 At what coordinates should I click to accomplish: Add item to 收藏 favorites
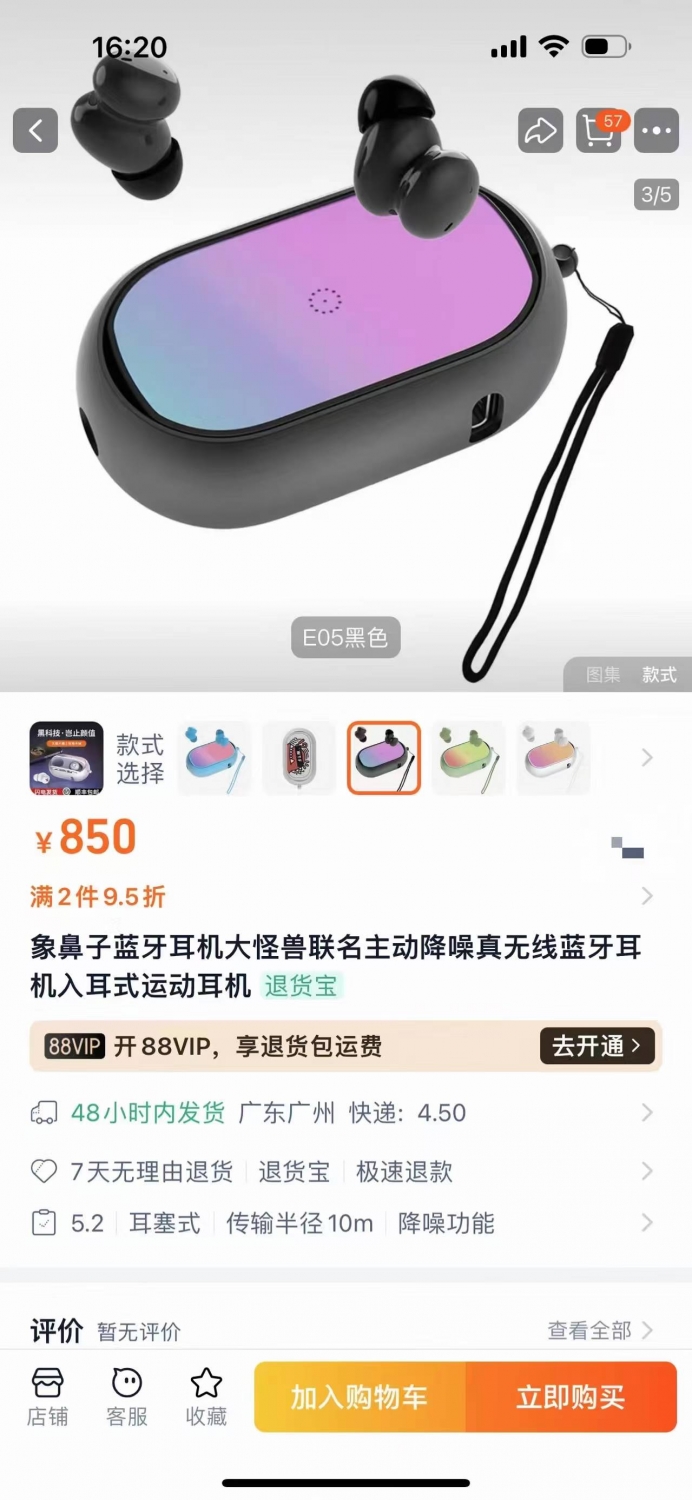[x=206, y=1397]
